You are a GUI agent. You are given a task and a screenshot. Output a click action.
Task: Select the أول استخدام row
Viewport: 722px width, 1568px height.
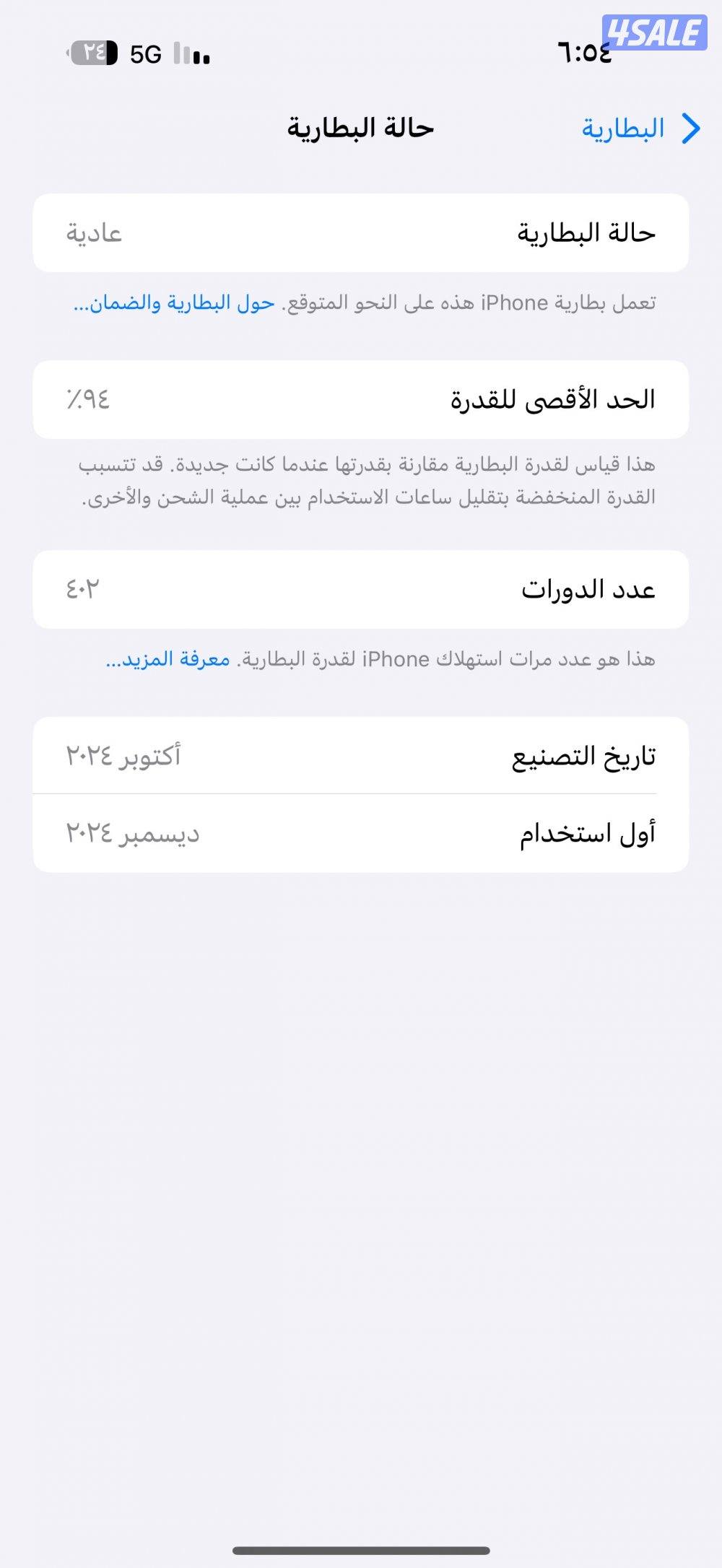coord(361,831)
